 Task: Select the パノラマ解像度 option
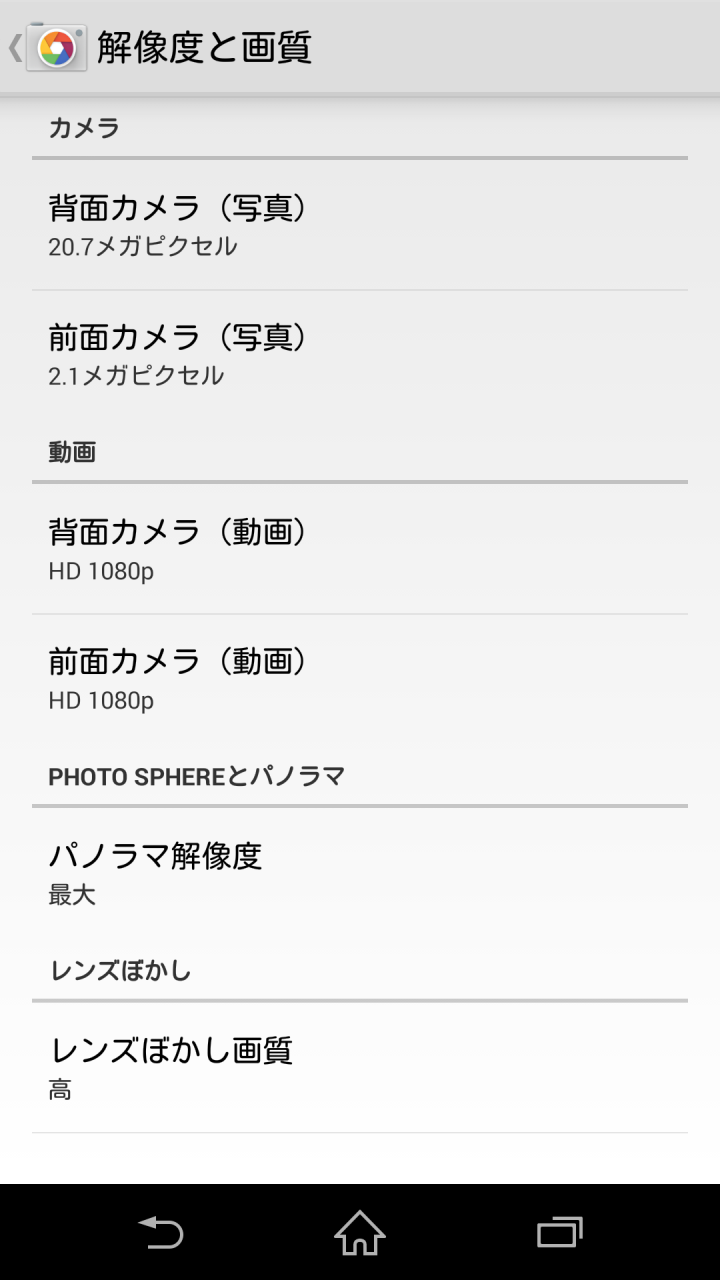tap(360, 873)
